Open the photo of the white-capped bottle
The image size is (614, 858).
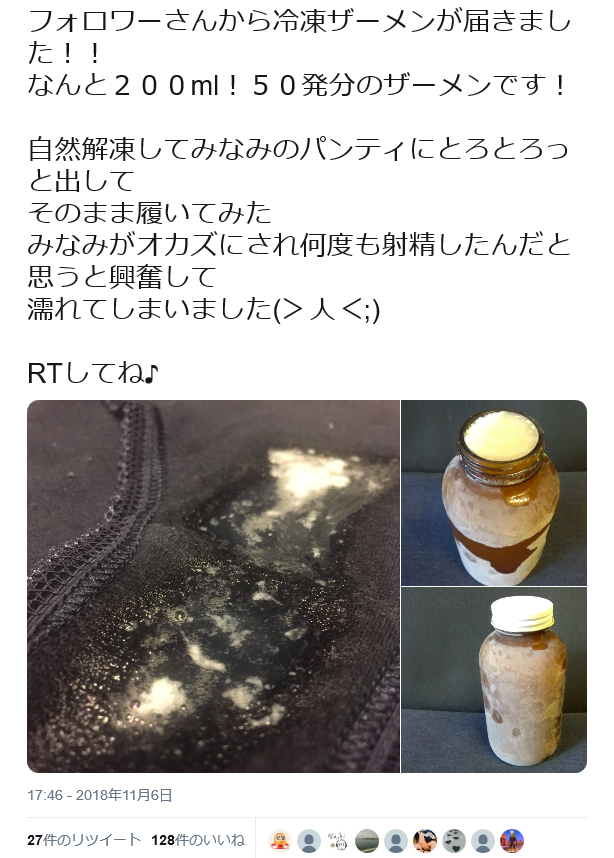point(494,680)
